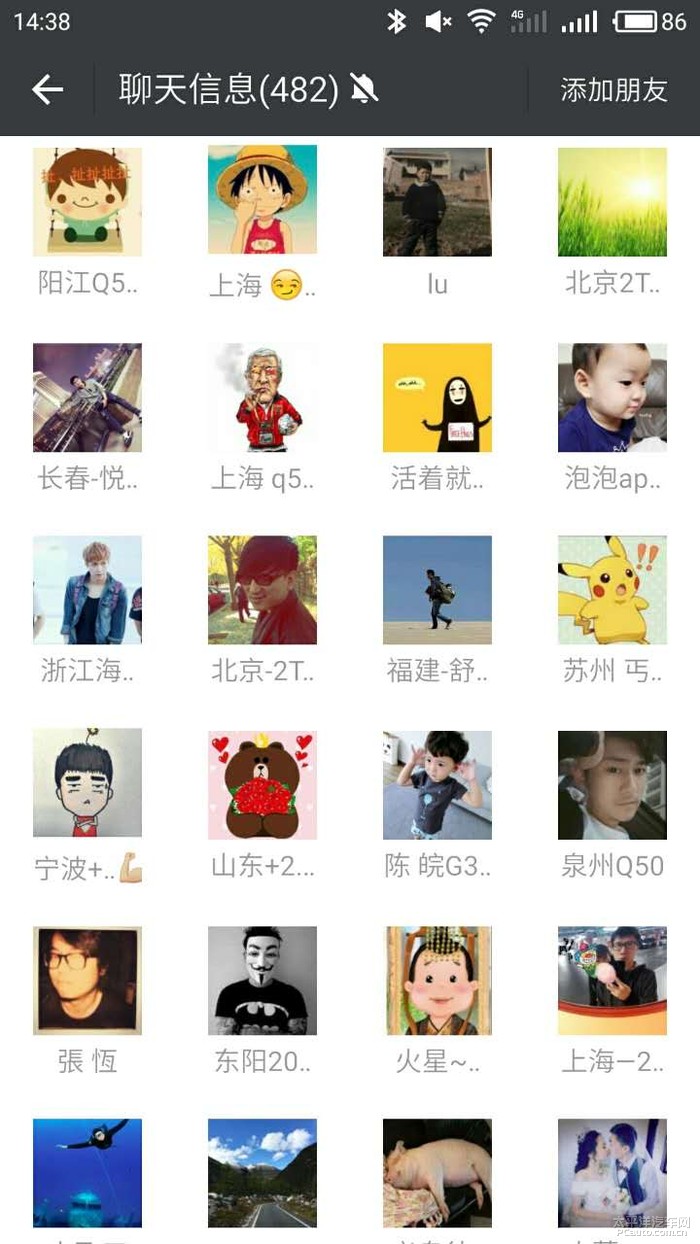View member lu's profile

[x=437, y=202]
